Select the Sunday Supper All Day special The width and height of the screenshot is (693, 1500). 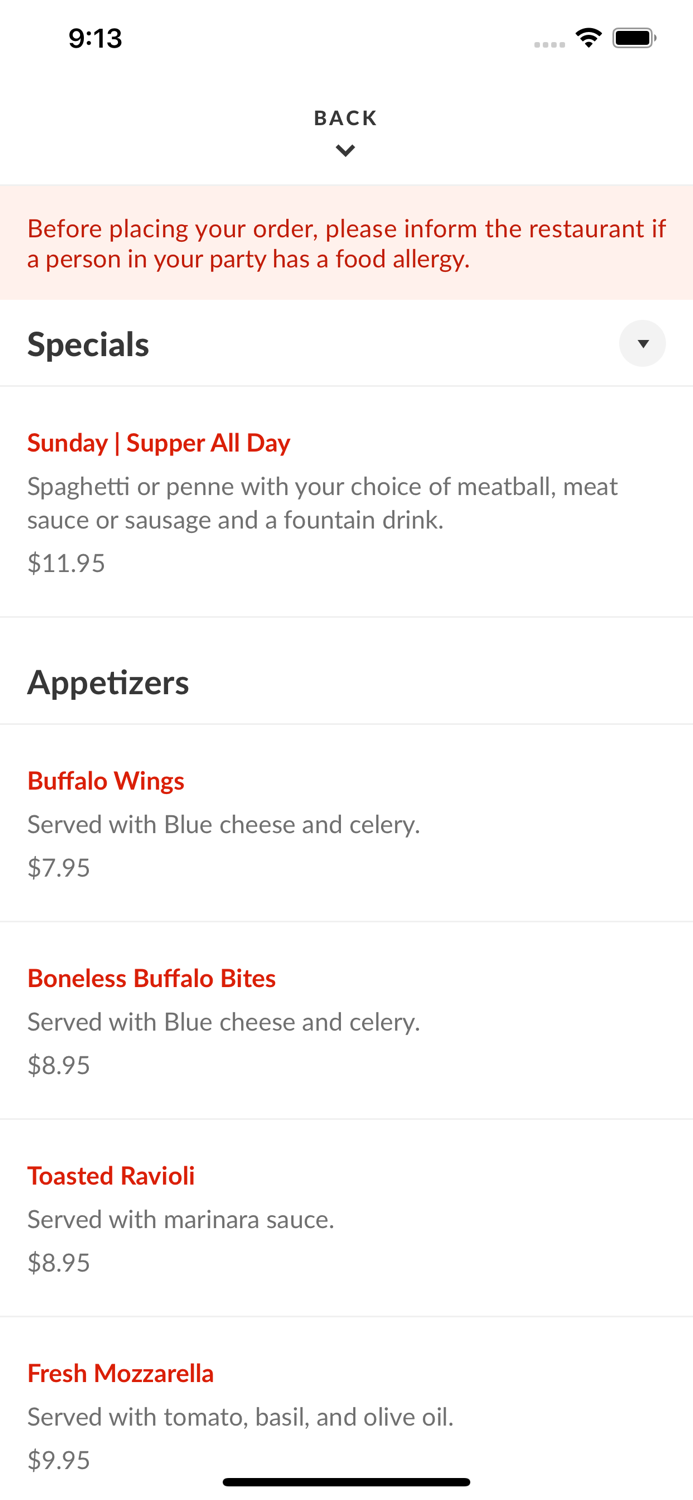coord(346,502)
